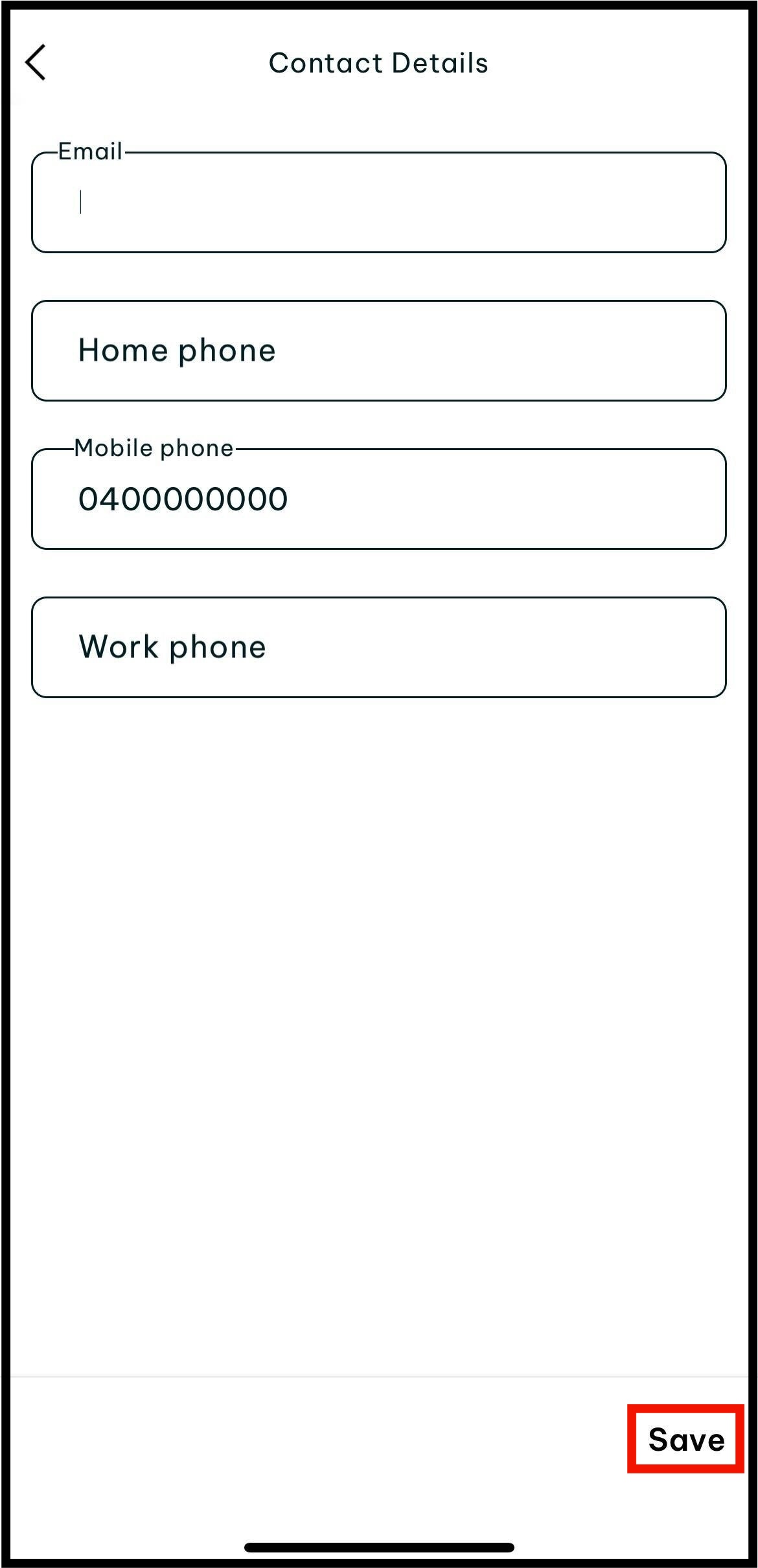Image resolution: width=758 pixels, height=1568 pixels.
Task: Go back from Contact Details
Action: 36,62
